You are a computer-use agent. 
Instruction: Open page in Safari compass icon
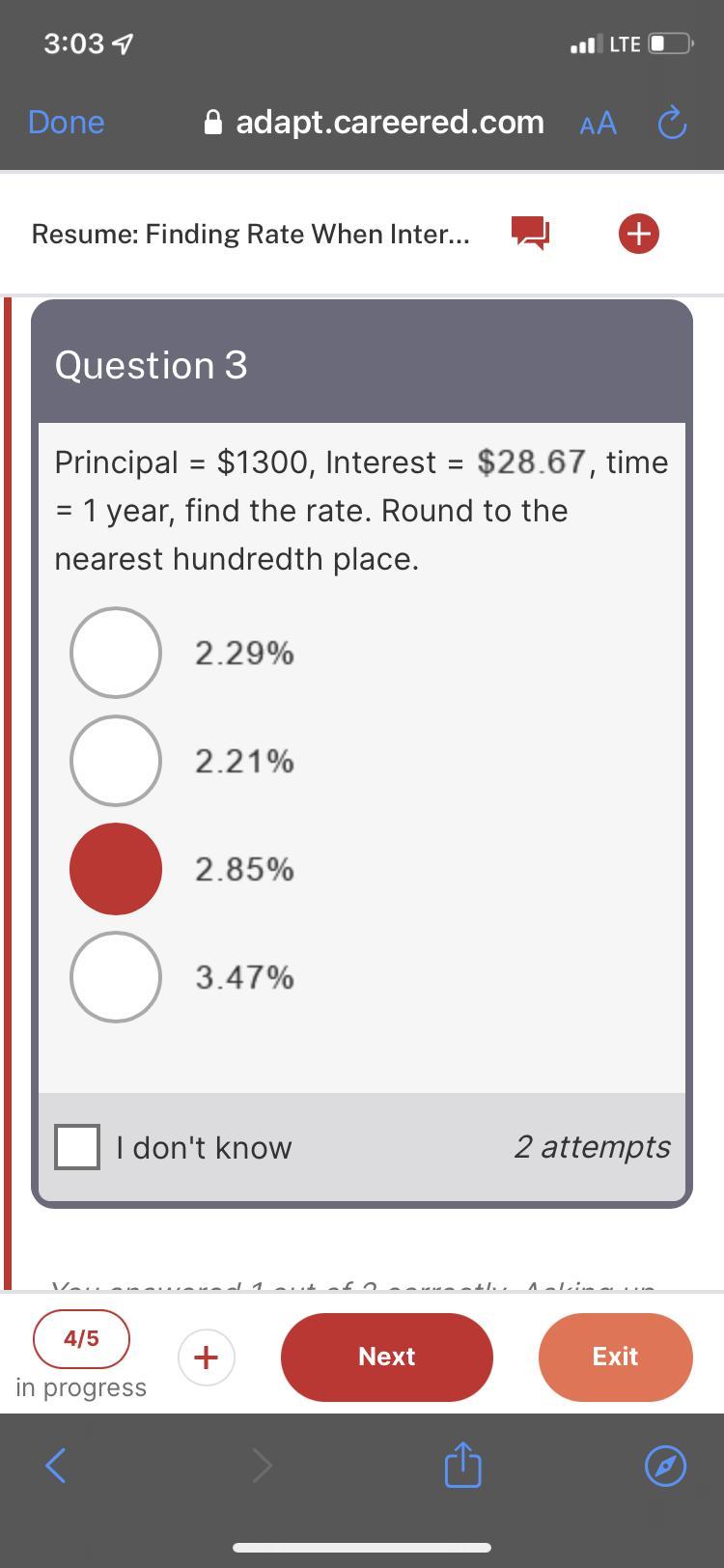(665, 1467)
